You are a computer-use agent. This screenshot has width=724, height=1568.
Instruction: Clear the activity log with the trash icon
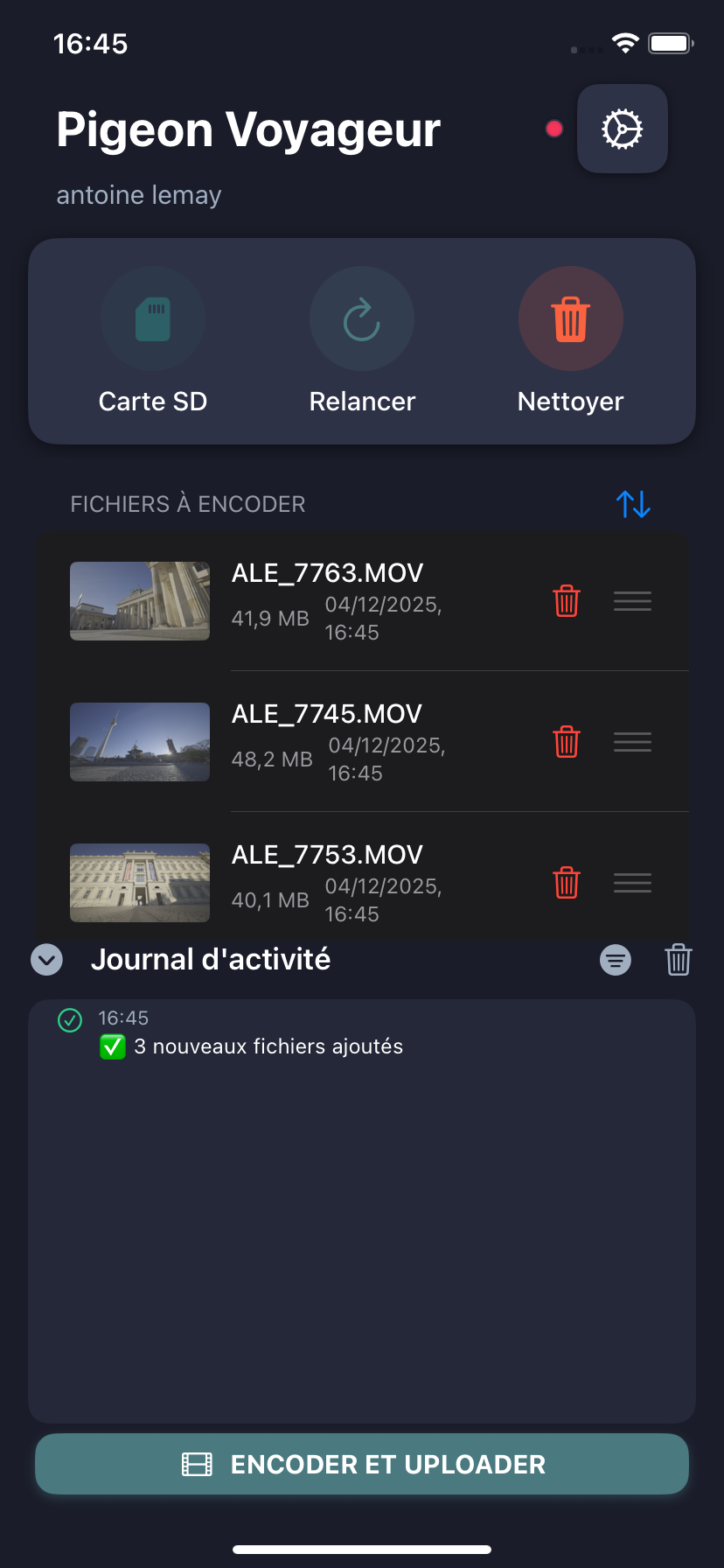(x=678, y=959)
